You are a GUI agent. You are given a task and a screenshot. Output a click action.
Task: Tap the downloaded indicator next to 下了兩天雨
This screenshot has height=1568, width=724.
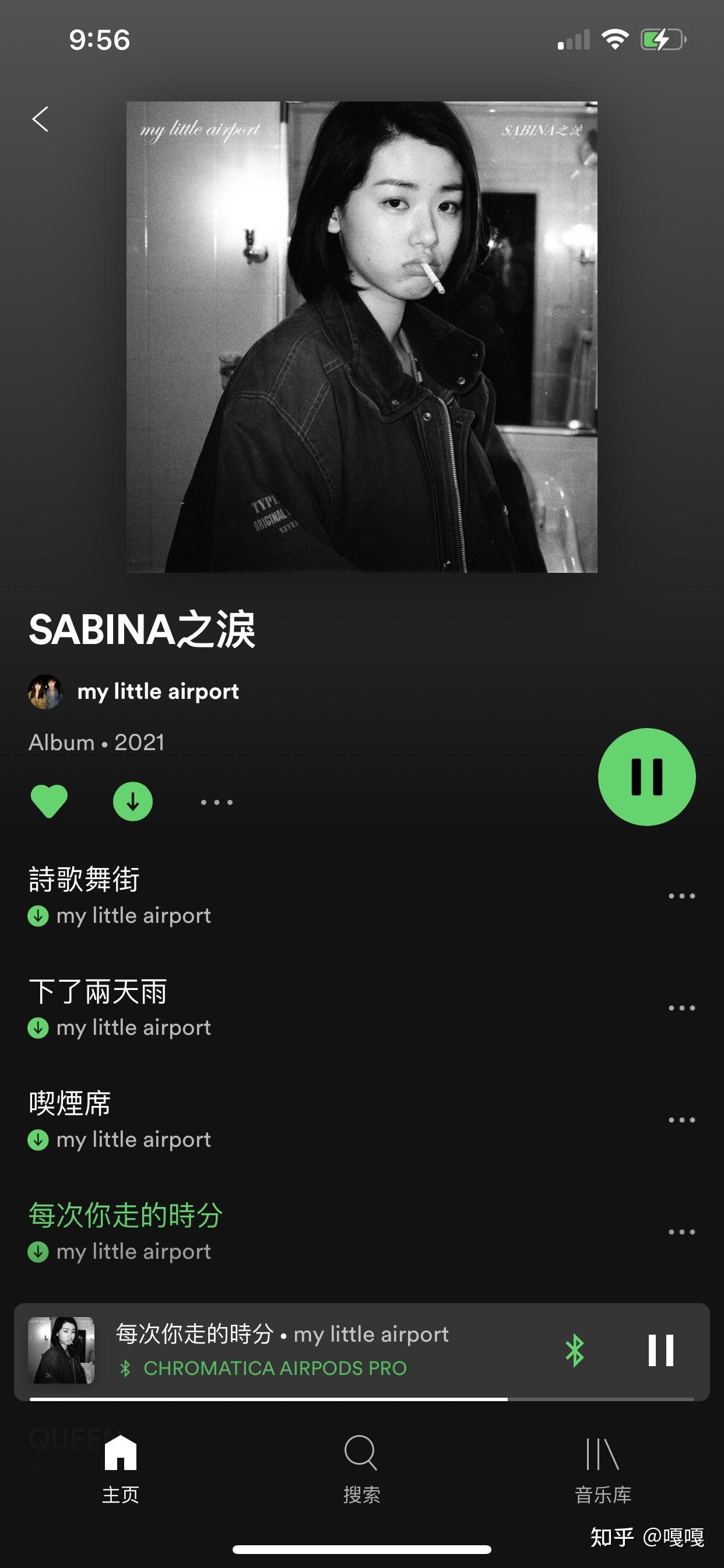tap(38, 1027)
